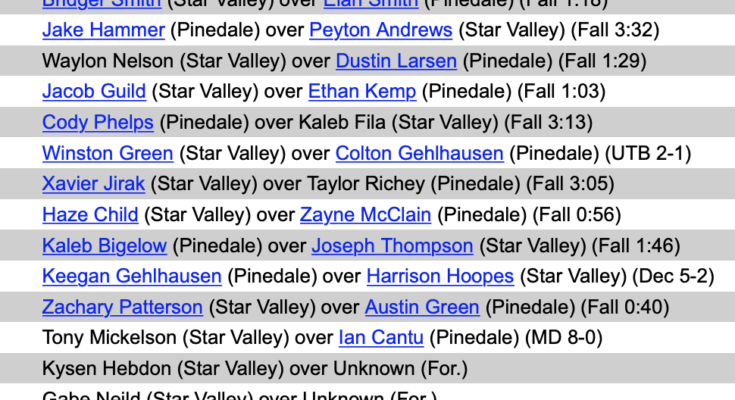735x400 pixels.
Task: Open Haze Child's profile
Action: [90, 215]
